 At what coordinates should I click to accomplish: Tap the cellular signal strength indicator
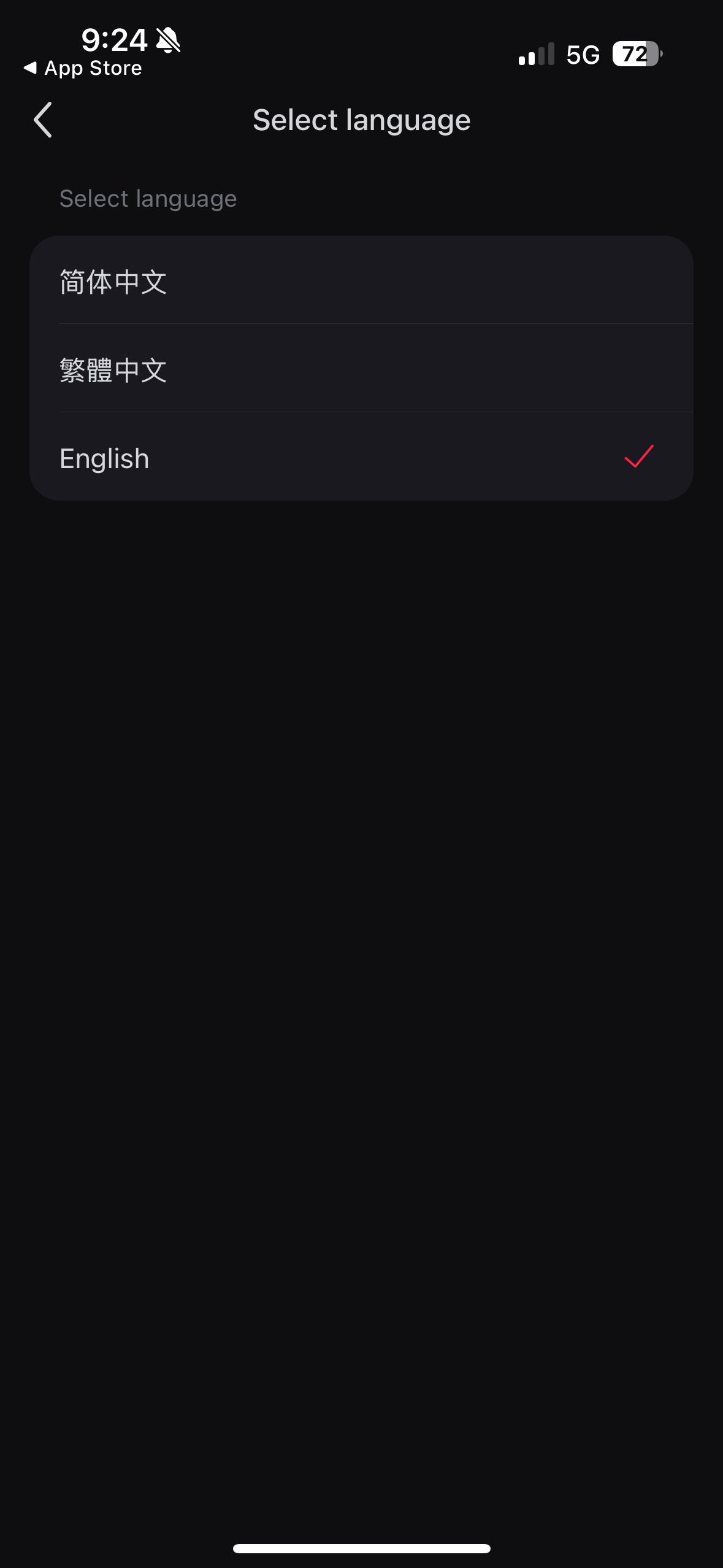pos(536,55)
